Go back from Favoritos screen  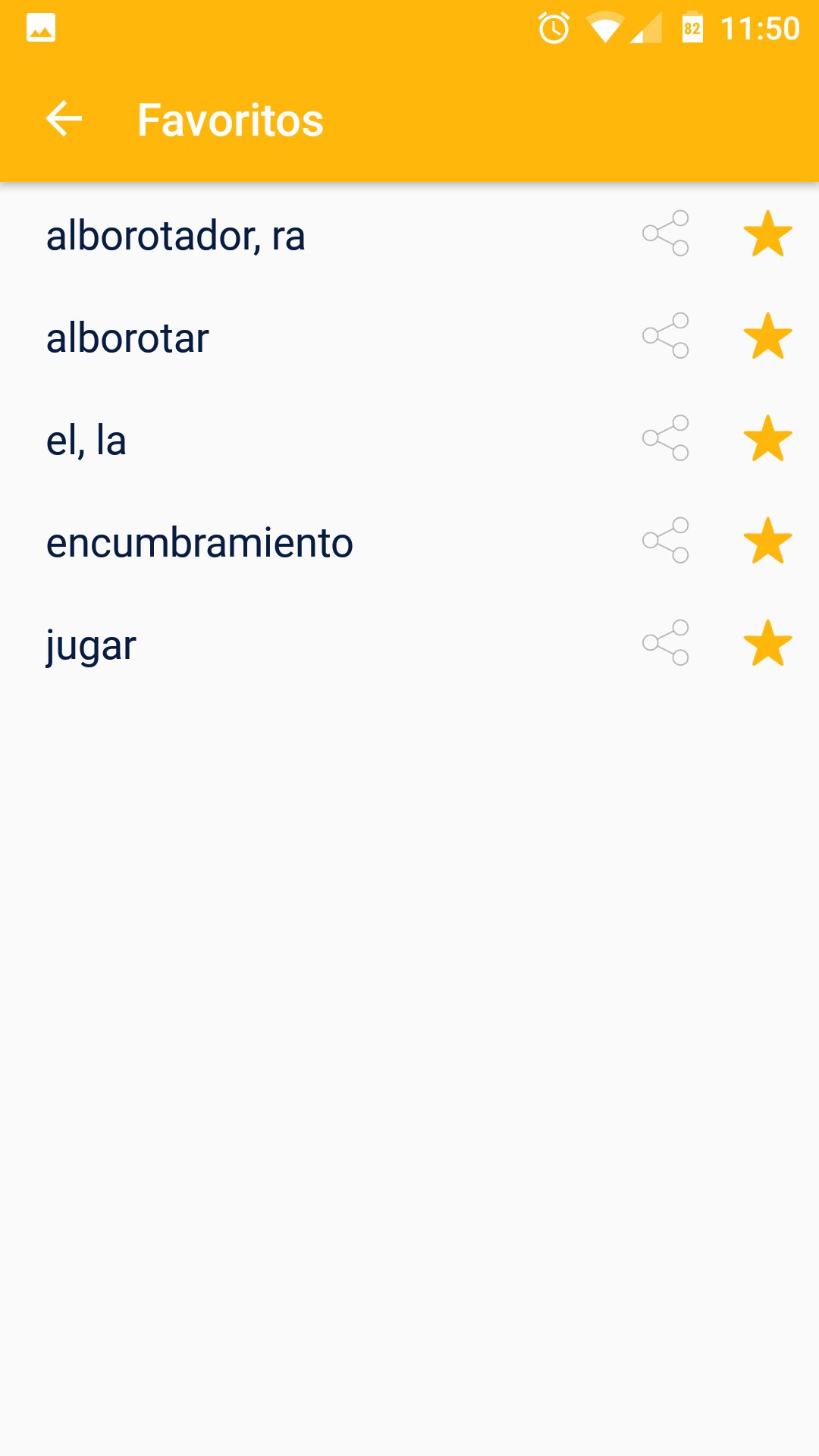click(x=64, y=119)
